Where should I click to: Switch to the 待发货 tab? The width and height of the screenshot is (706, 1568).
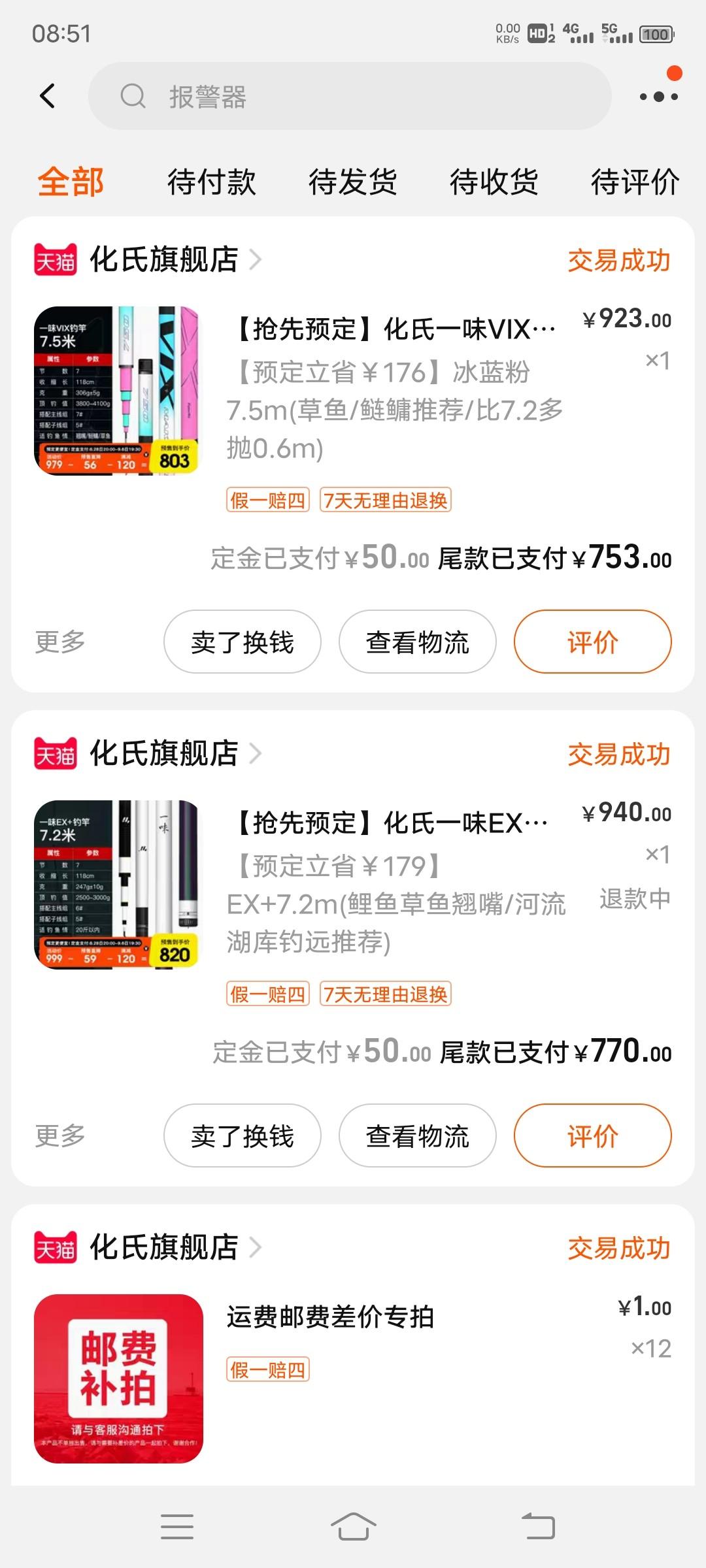tap(352, 182)
